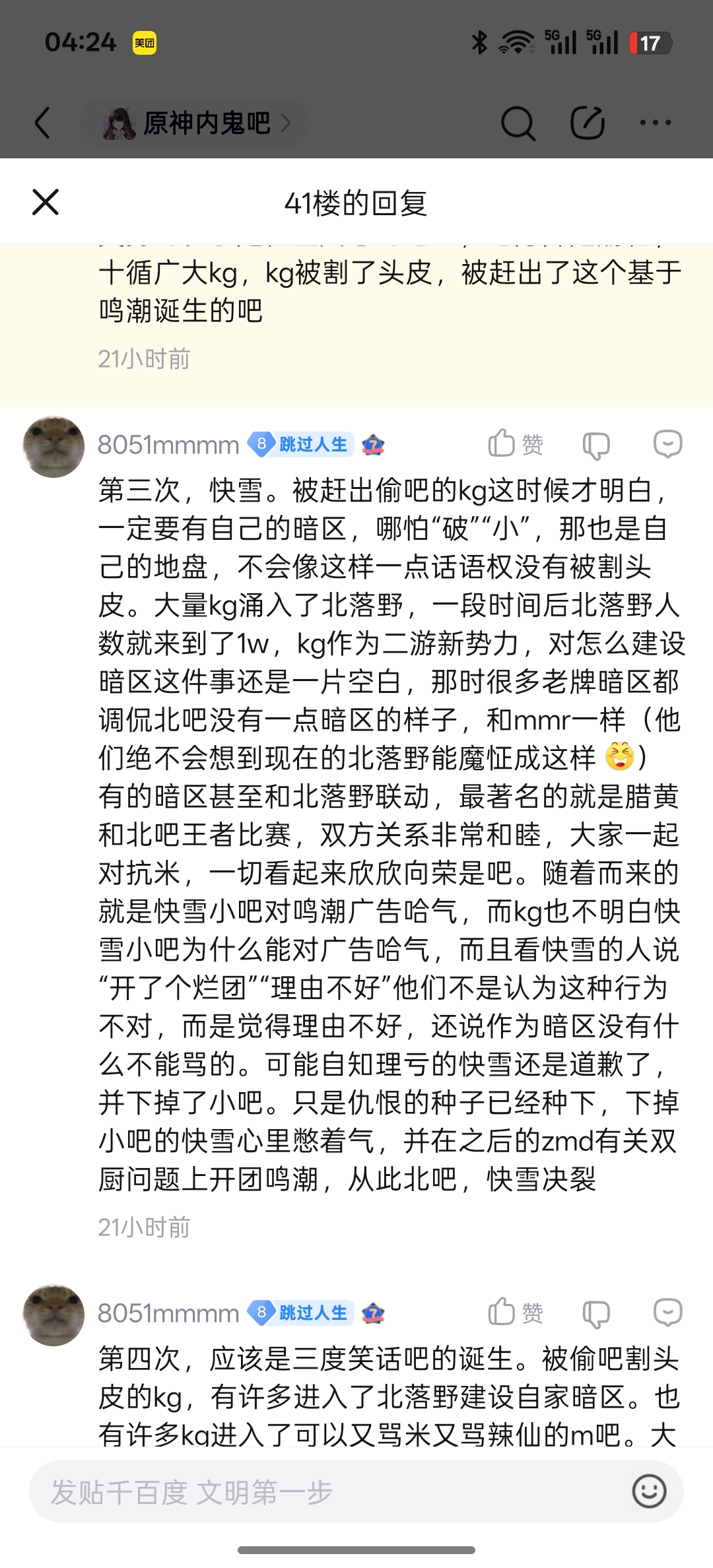Tap the compose post icon
The image size is (713, 1568).
click(588, 123)
